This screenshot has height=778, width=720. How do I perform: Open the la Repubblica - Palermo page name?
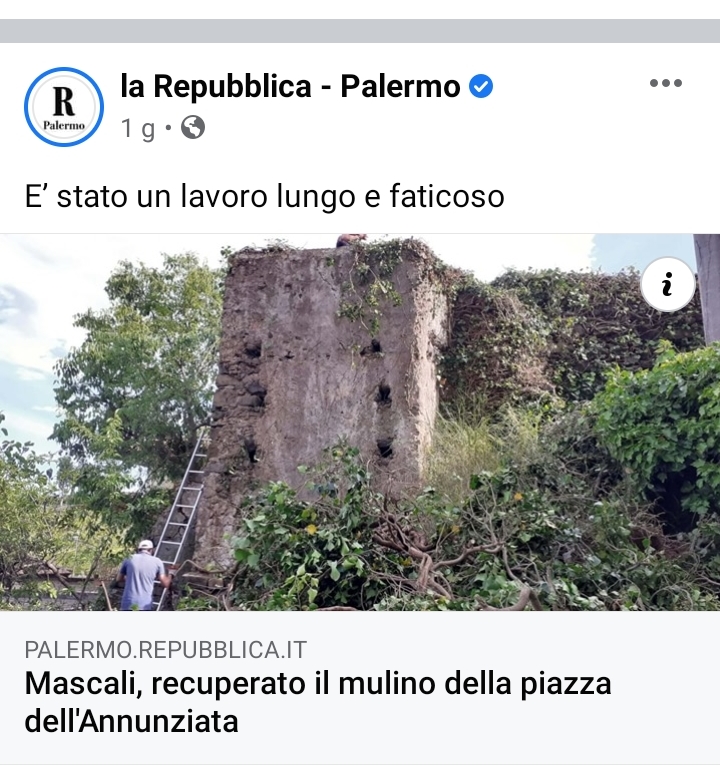290,87
